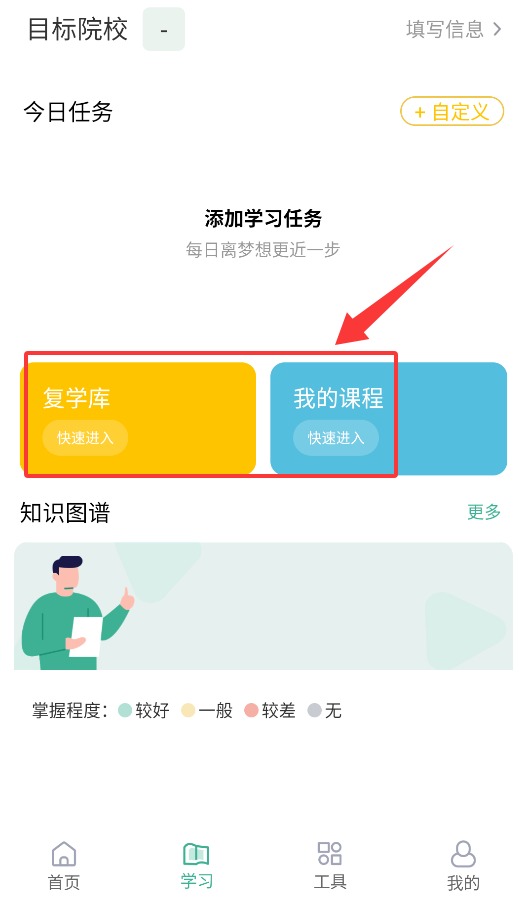View 更多 of 知识图谱
The width and height of the screenshot is (519, 897).
(x=484, y=512)
